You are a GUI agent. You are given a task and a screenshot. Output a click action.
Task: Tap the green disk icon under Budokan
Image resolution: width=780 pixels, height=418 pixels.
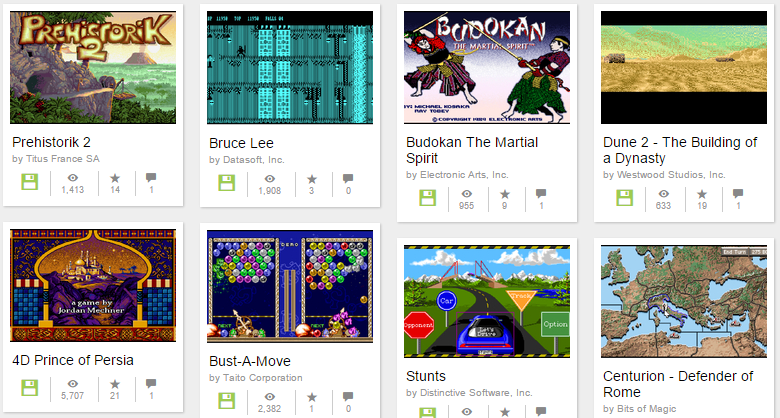pyautogui.click(x=427, y=196)
